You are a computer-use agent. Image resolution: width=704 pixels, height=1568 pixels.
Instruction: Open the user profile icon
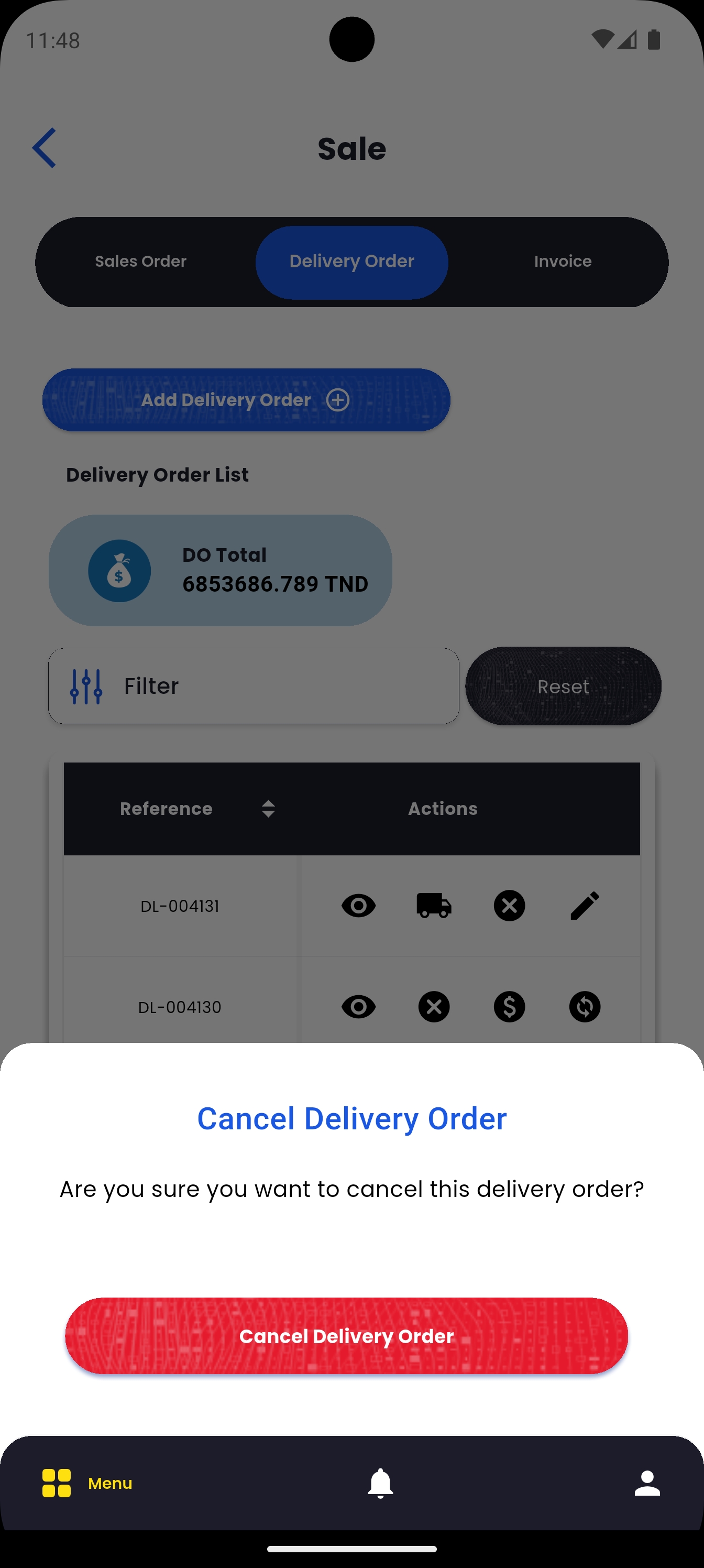click(647, 1483)
